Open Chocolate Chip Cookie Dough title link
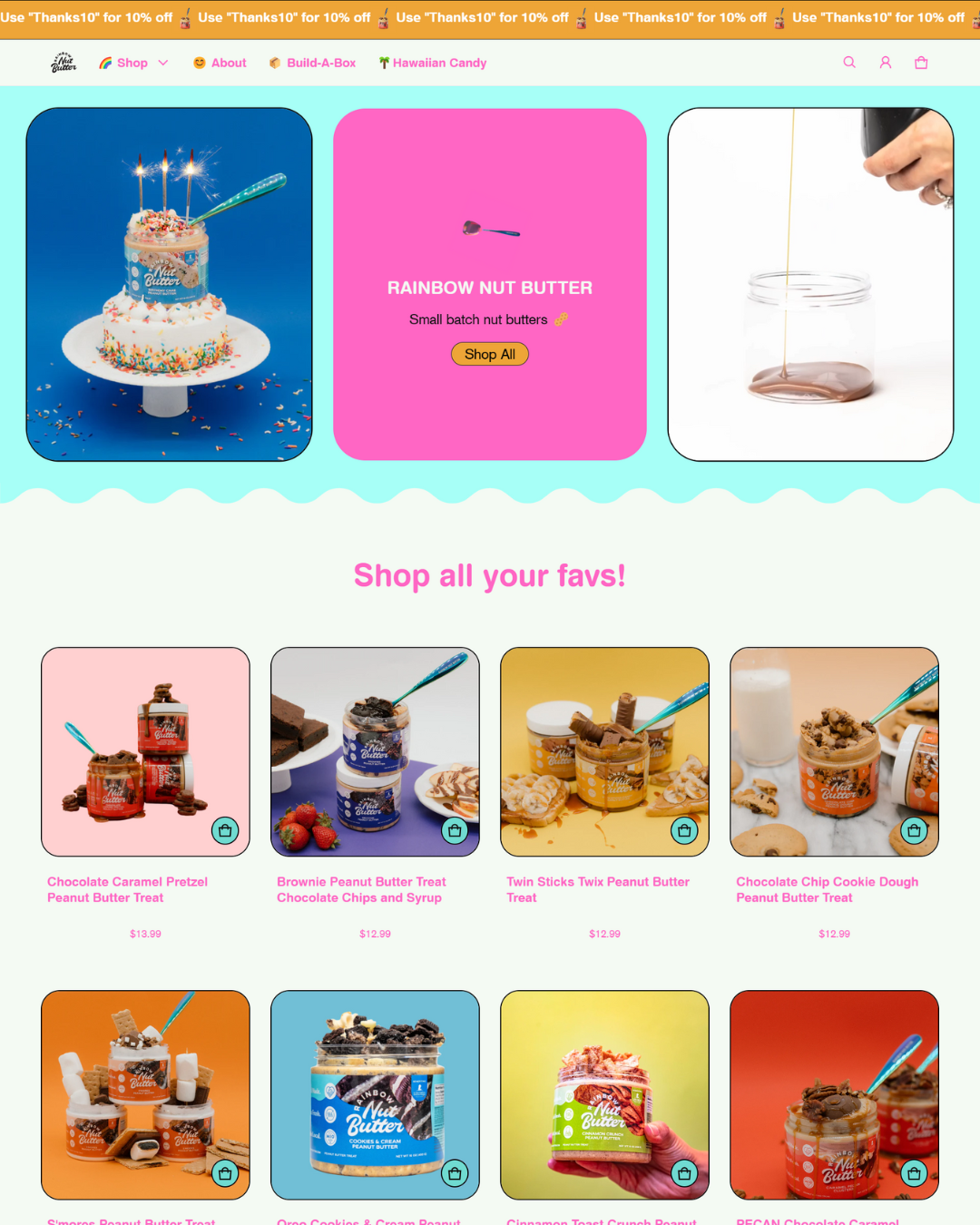 (x=827, y=889)
